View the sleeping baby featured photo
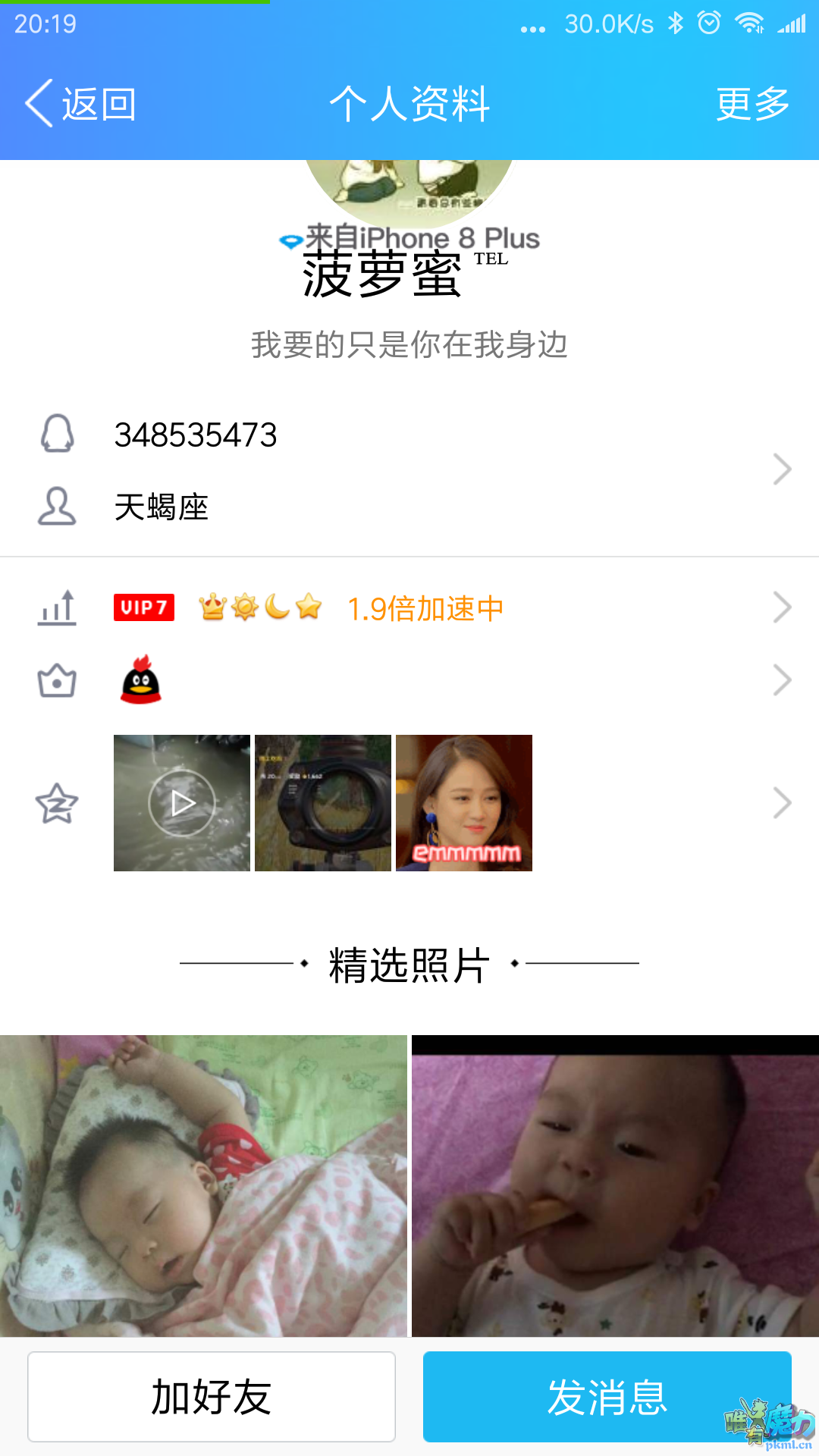This screenshot has width=819, height=1456. coord(203,1185)
